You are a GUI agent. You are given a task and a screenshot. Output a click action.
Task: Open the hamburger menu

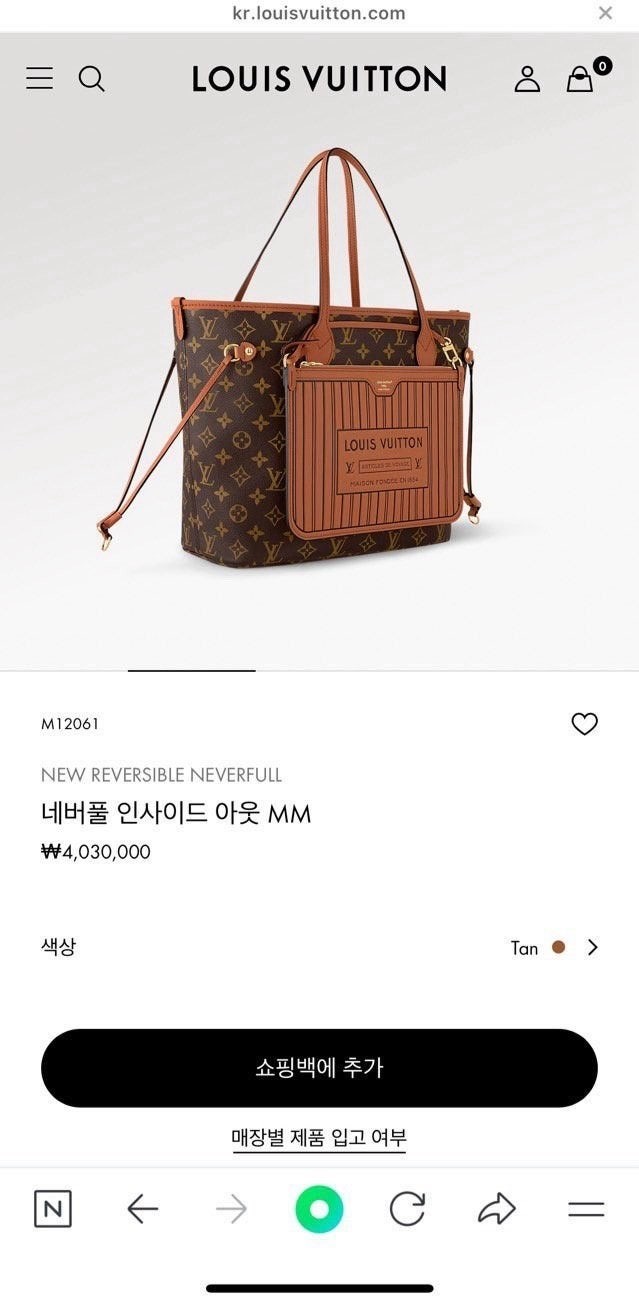(x=40, y=79)
